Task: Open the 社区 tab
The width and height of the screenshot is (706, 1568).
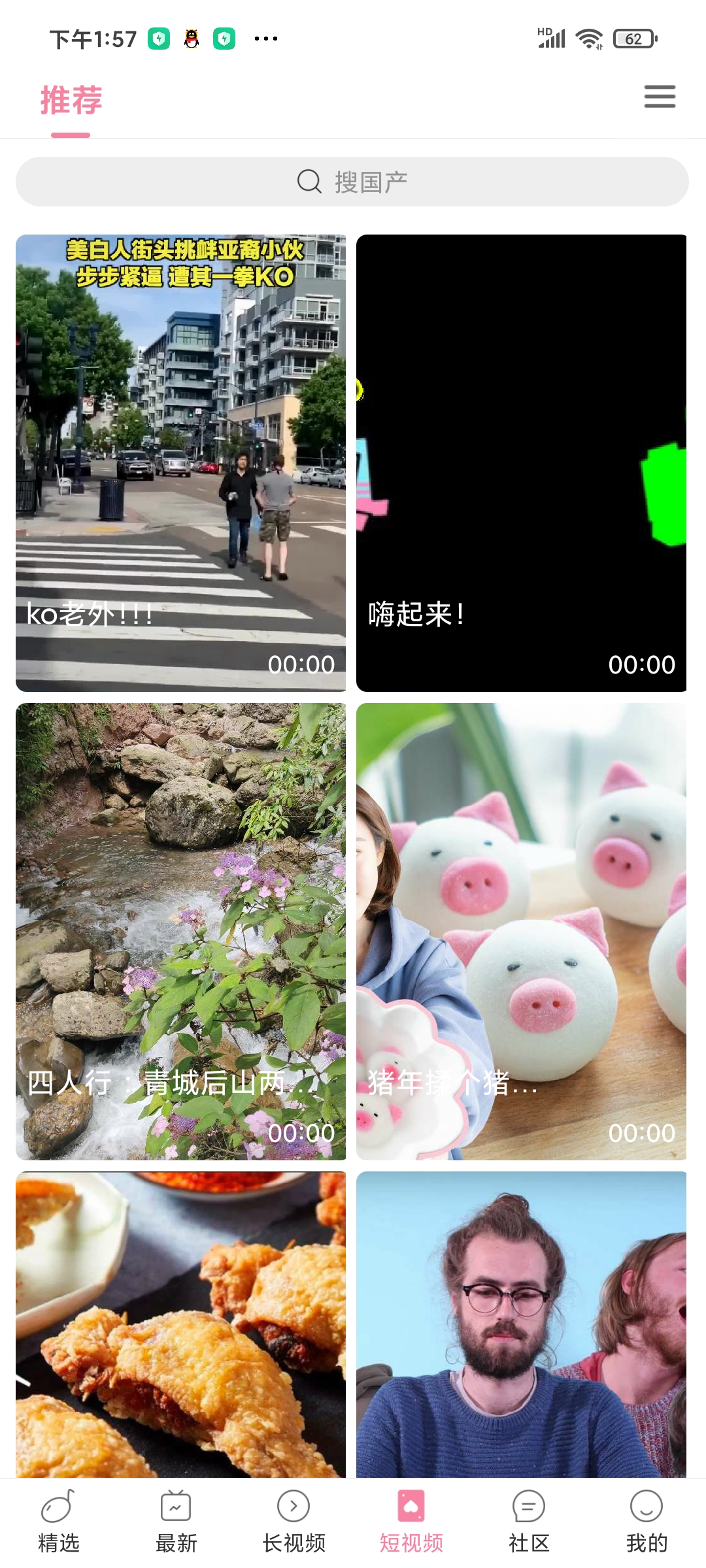Action: coord(529,1522)
